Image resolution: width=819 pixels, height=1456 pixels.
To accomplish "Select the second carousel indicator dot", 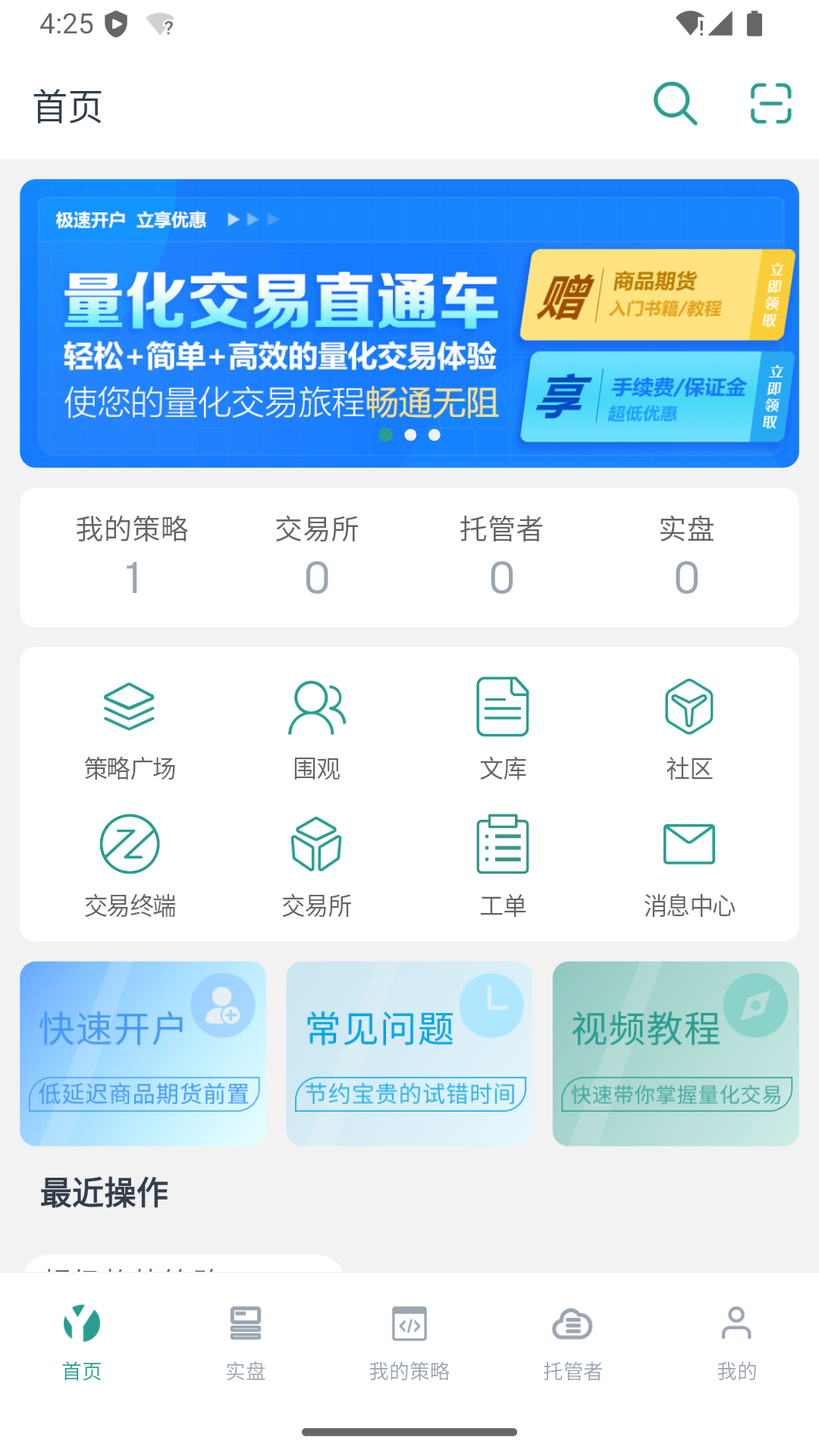I will point(410,435).
